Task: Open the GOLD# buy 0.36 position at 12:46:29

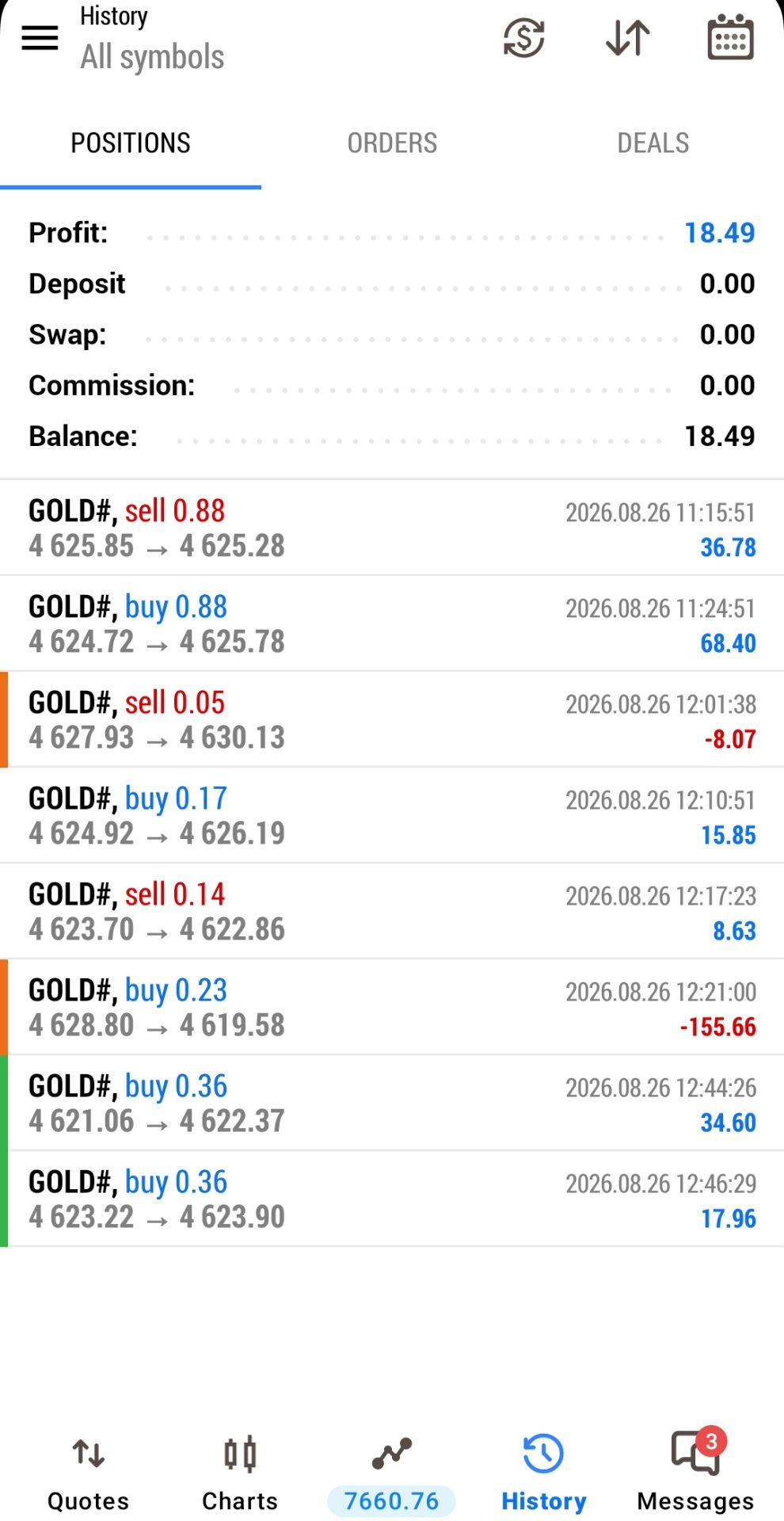Action: 392,1199
